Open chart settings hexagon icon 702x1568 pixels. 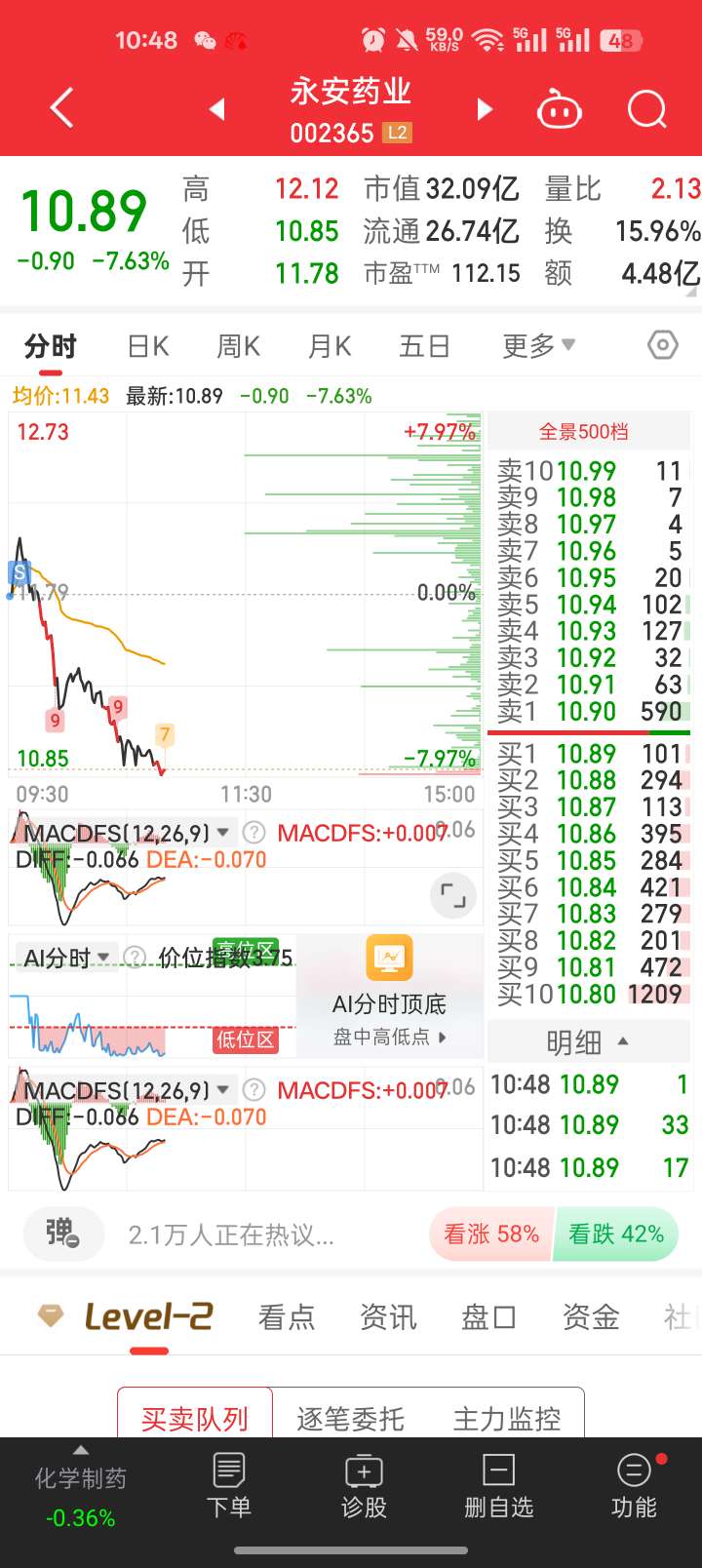point(662,344)
